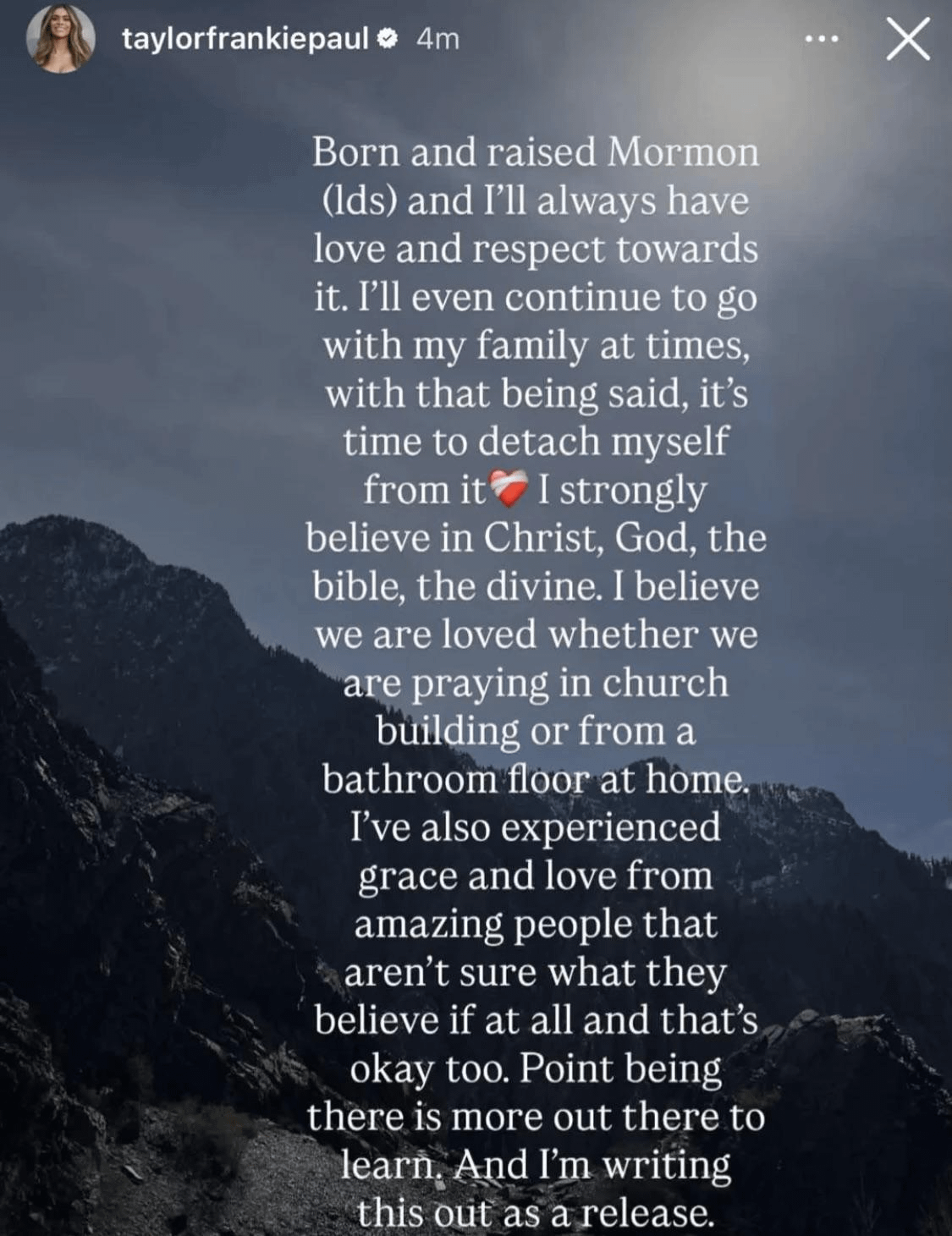Viewport: 952px width, 1236px height.
Task: Open taylorfrankiepaul's profile picture
Action: coord(60,40)
